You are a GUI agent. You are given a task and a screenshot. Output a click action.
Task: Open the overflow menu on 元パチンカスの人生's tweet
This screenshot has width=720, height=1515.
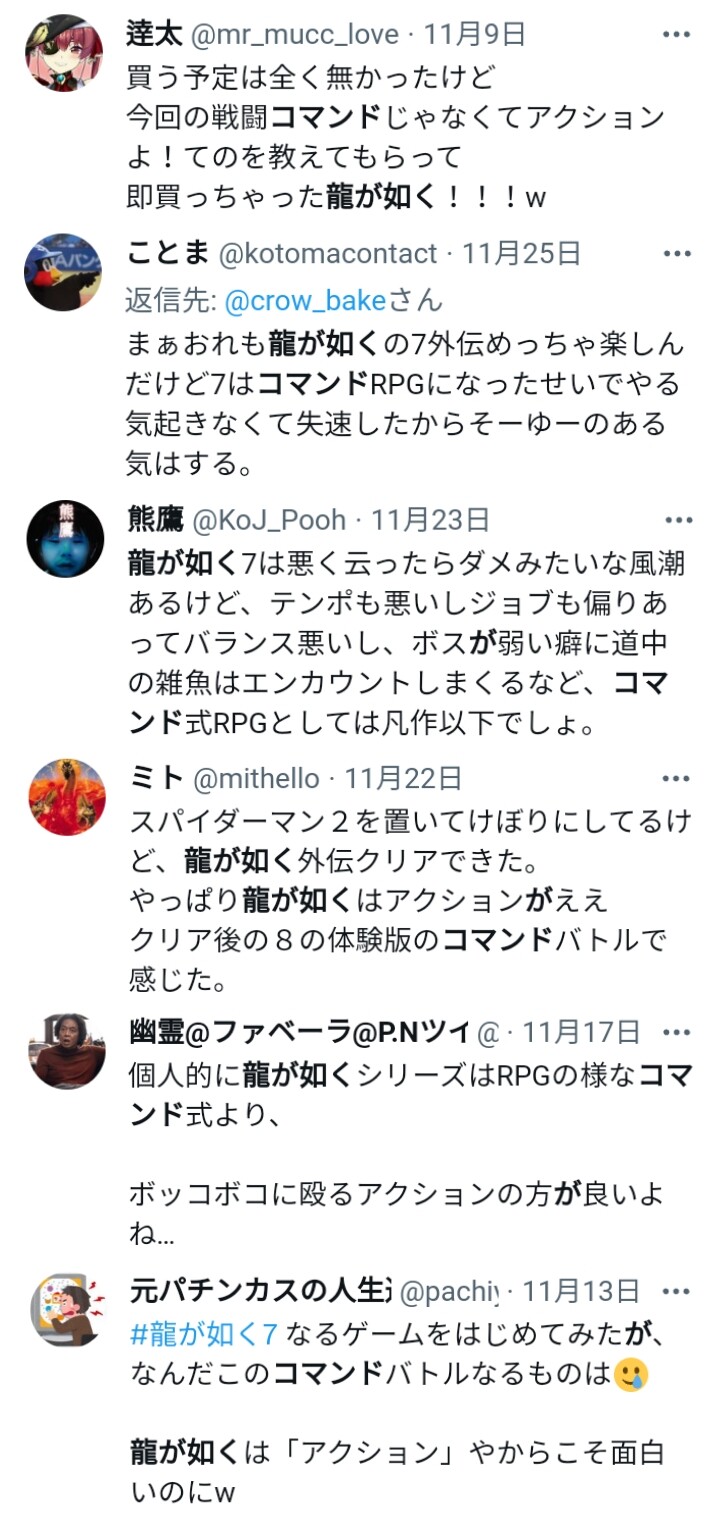tap(677, 1291)
